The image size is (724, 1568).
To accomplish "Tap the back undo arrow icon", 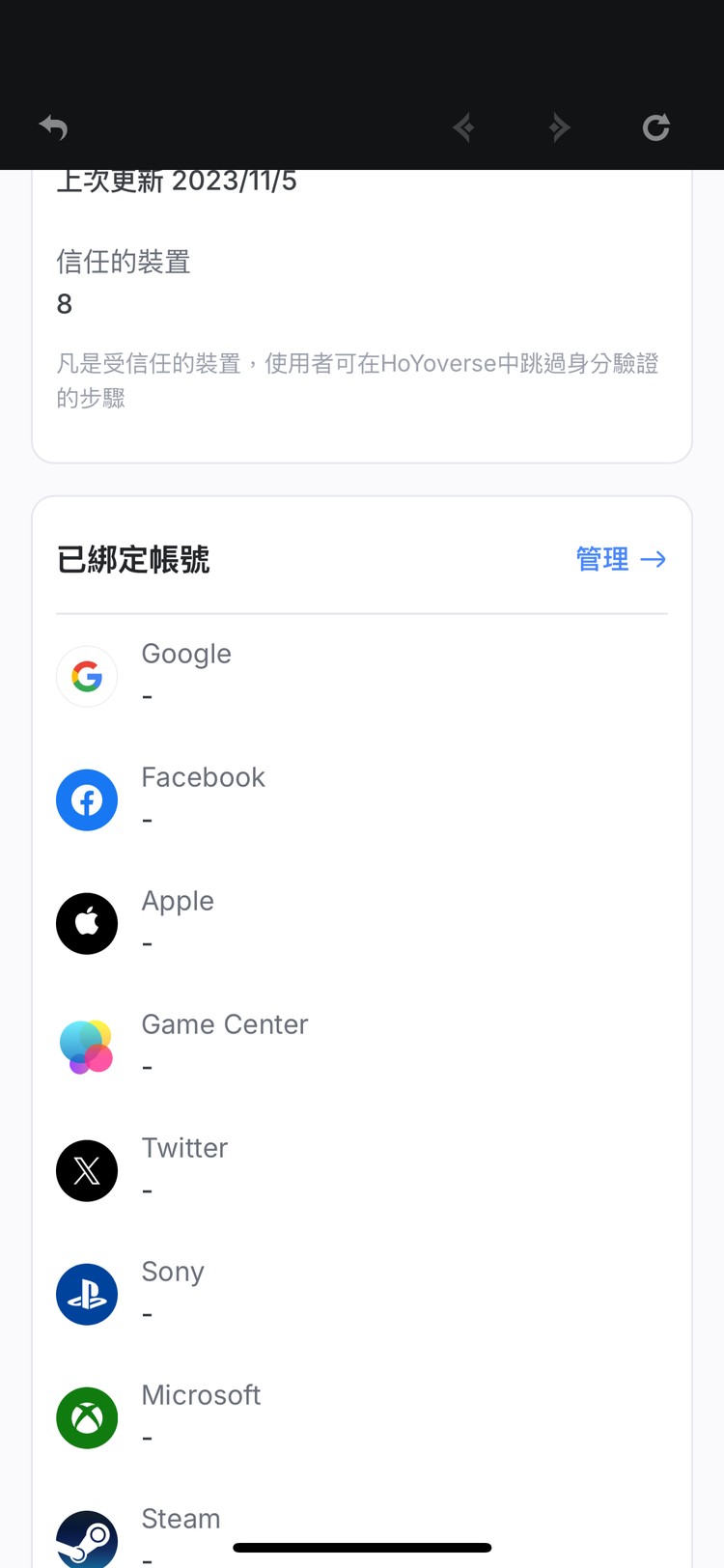I will point(53,126).
